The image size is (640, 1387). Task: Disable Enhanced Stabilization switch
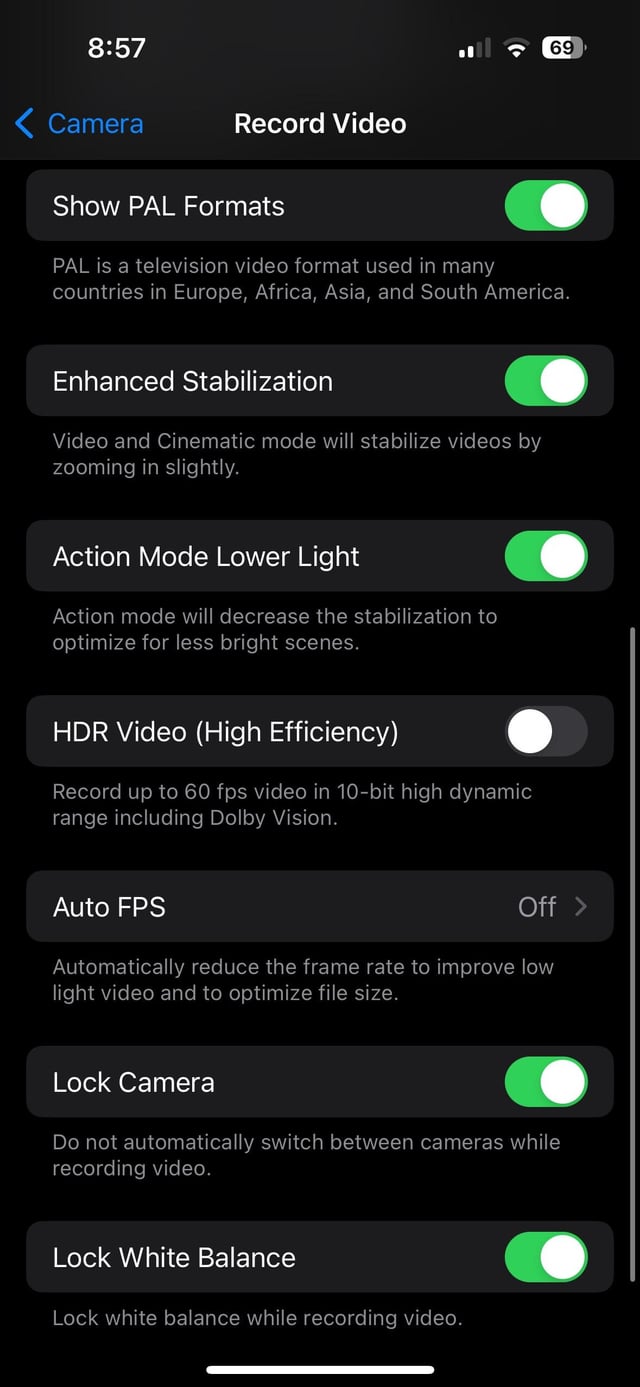click(545, 381)
